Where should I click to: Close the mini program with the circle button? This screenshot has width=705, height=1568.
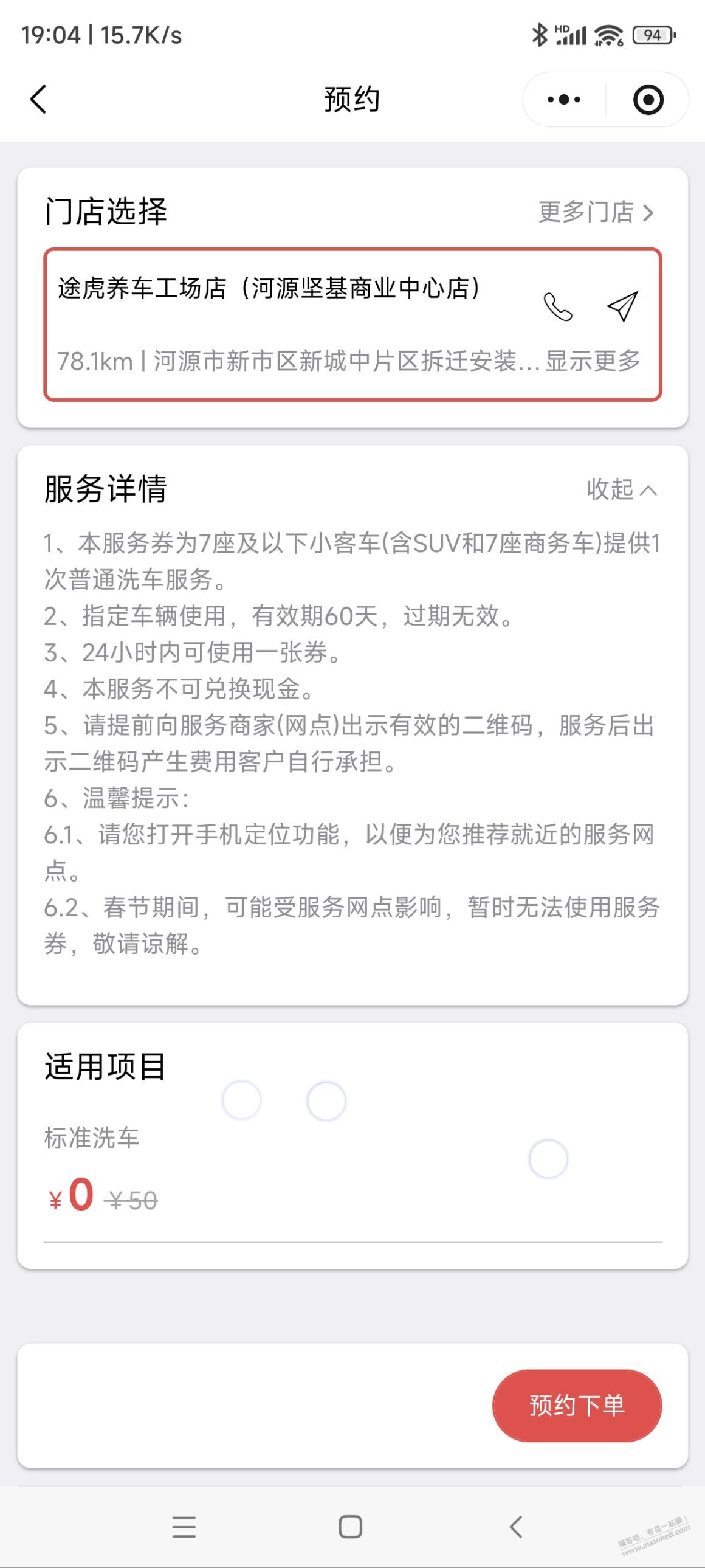pyautogui.click(x=648, y=99)
